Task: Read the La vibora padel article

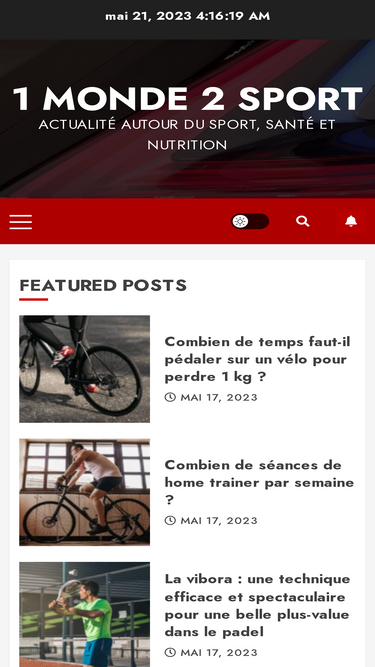Action: pos(257,606)
